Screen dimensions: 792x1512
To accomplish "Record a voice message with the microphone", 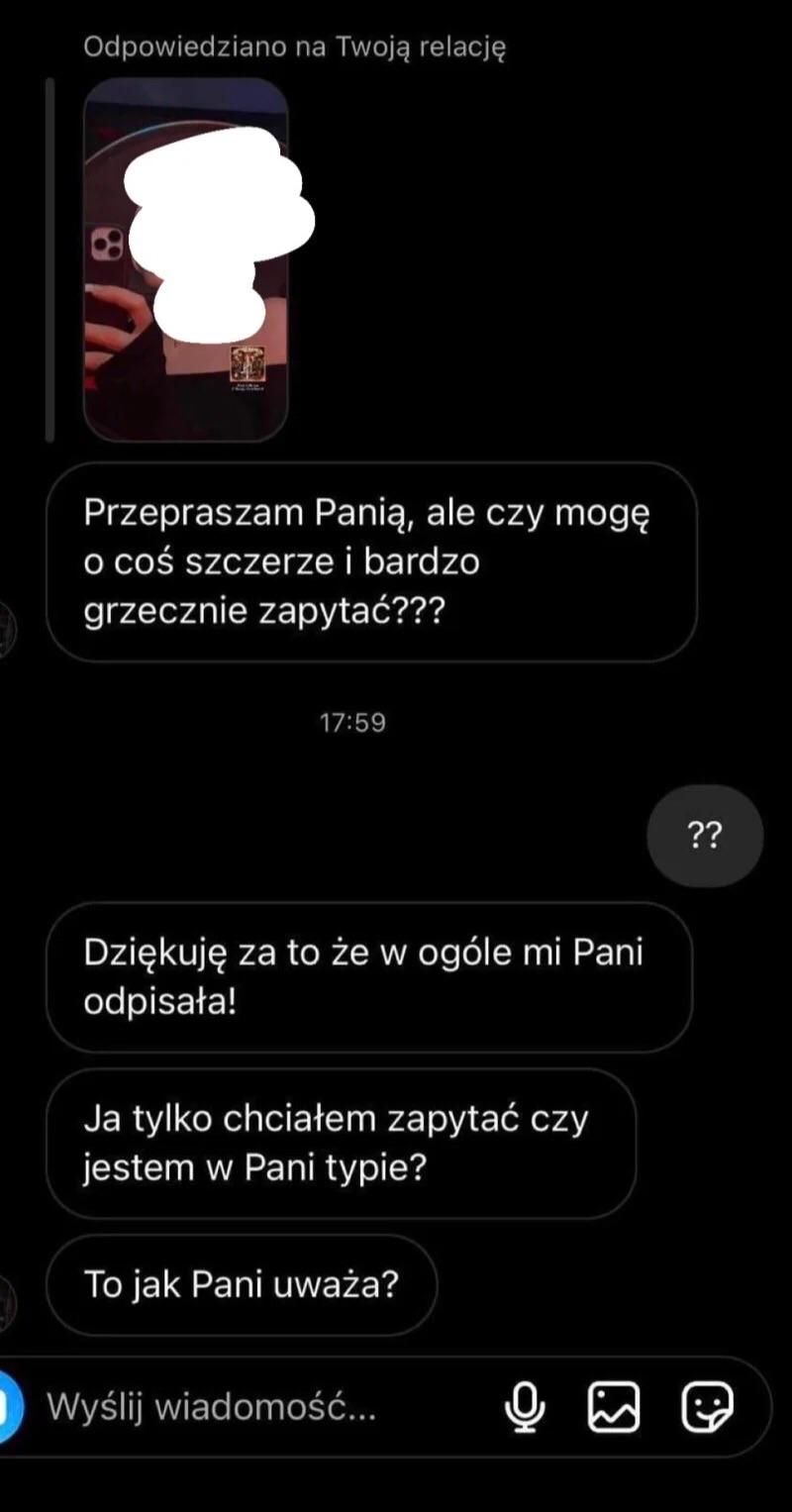I will pos(526,1406).
